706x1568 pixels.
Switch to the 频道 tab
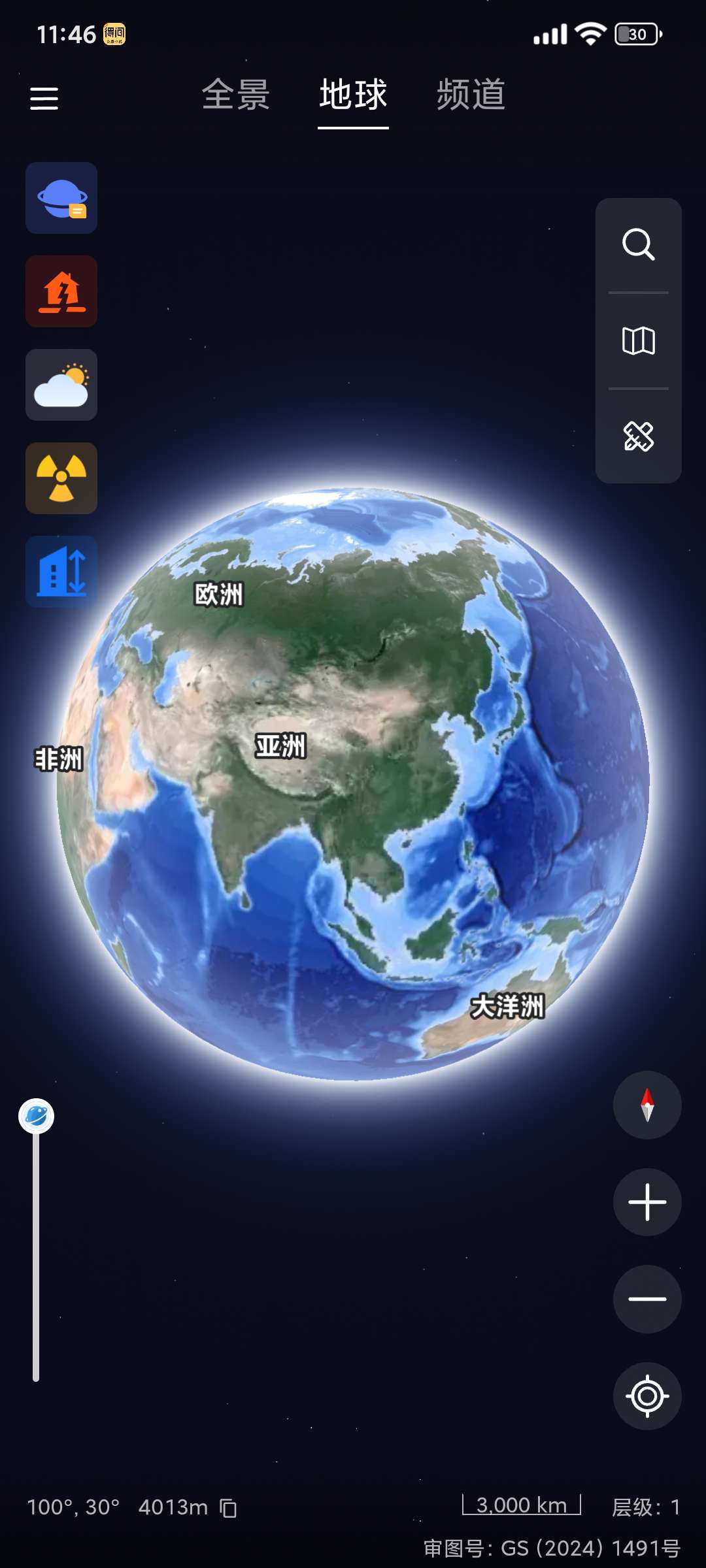(x=471, y=95)
